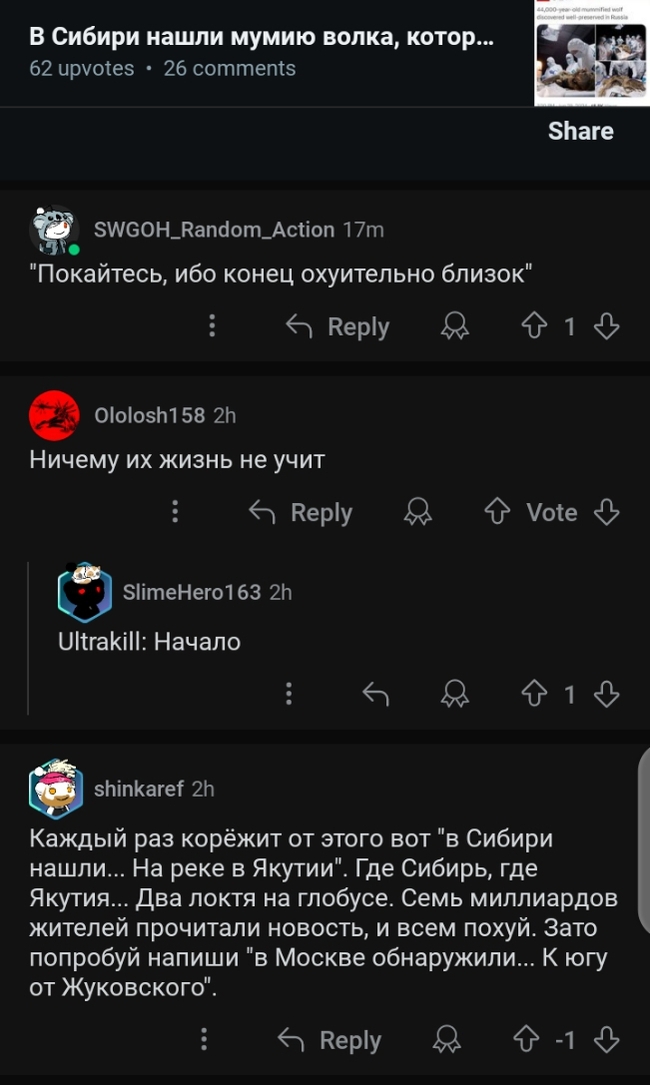
Task: Open overflow menu on SWGOH_Random_Action's comment
Action: point(212,327)
